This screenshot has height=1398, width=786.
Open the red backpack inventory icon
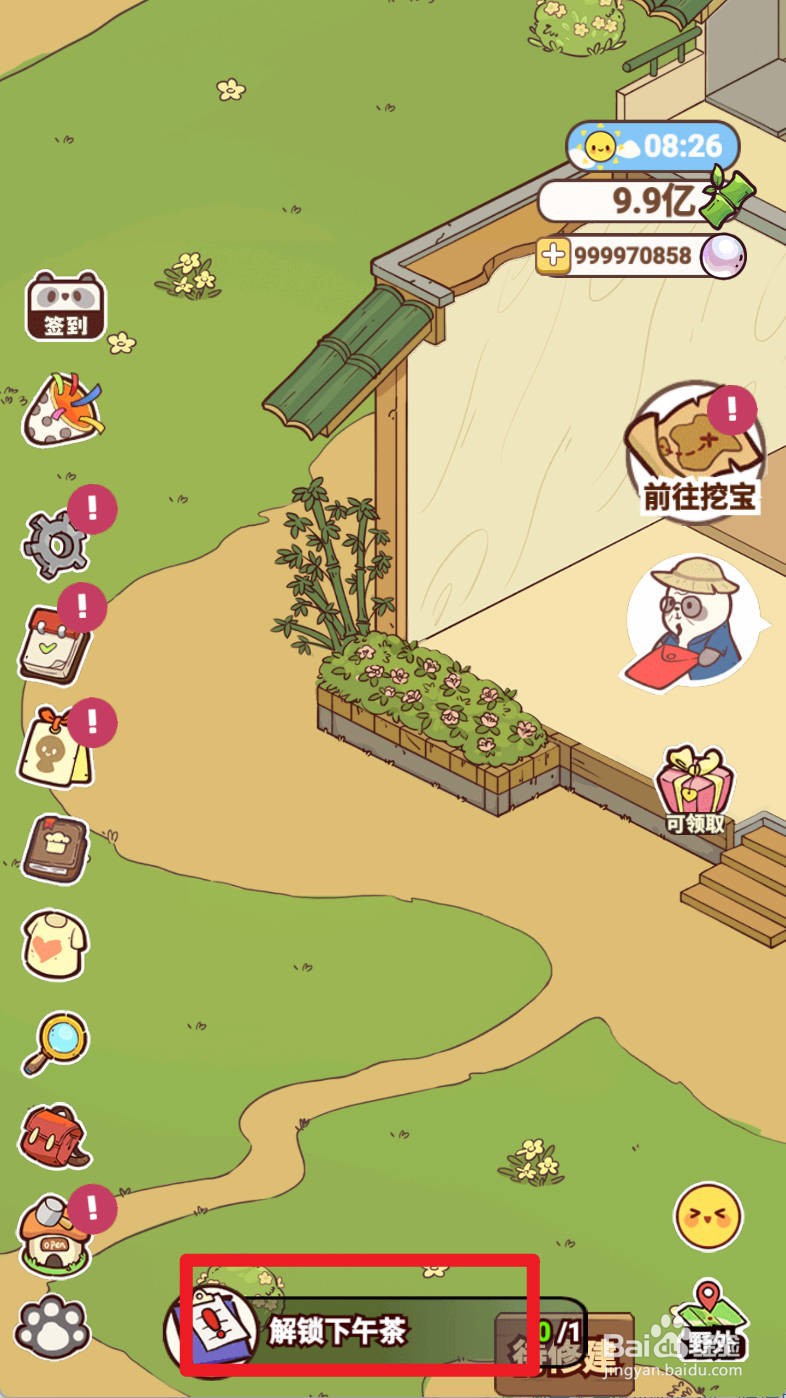[50, 1135]
